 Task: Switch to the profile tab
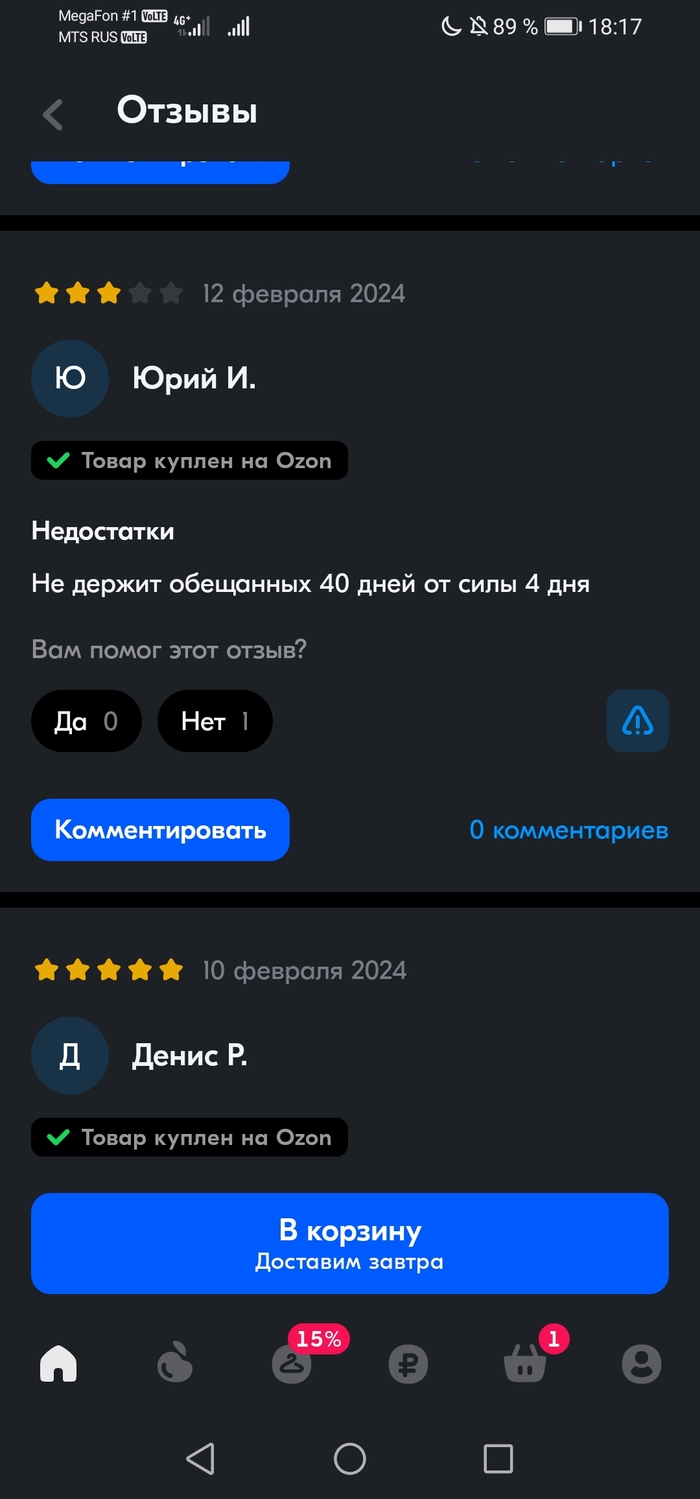[641, 1364]
